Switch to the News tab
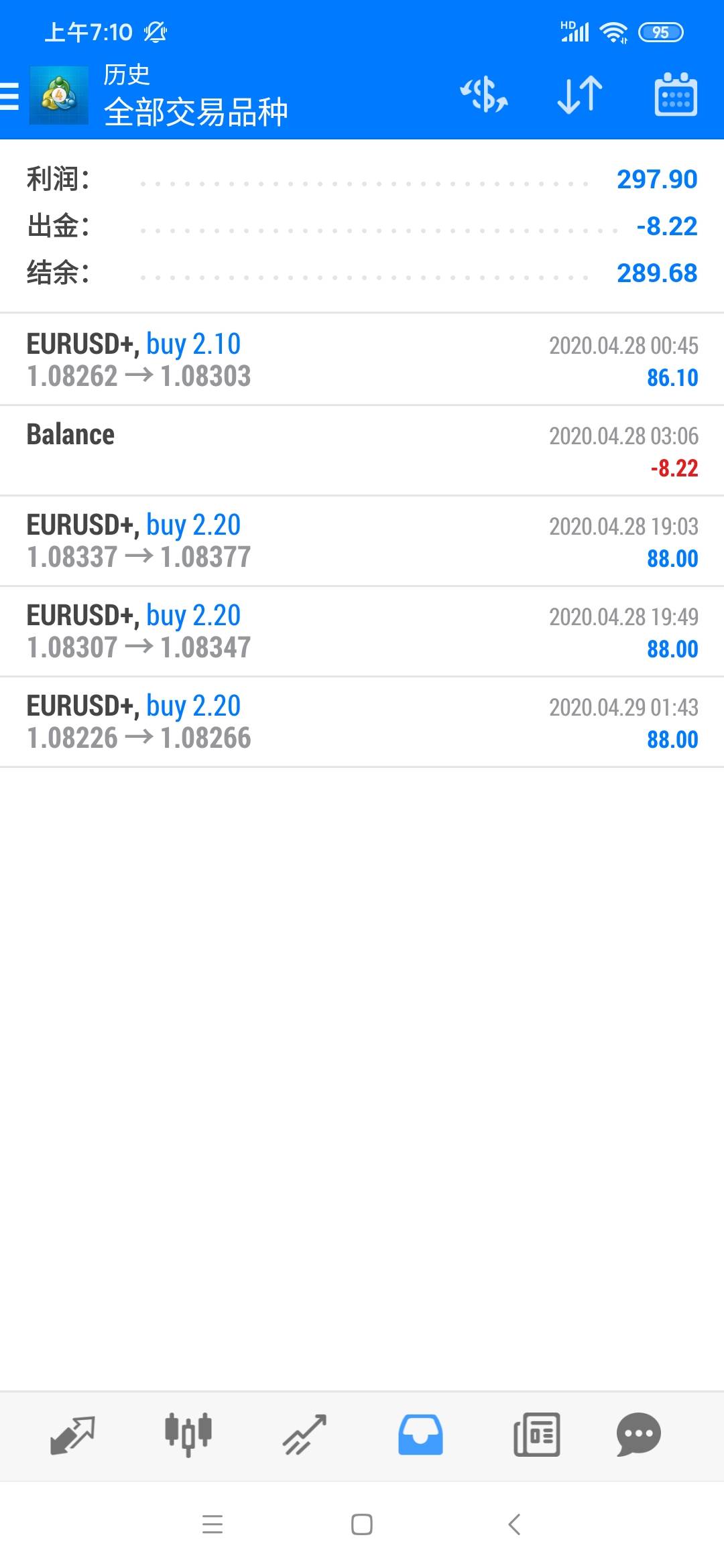This screenshot has height=1568, width=724. pyautogui.click(x=536, y=1435)
